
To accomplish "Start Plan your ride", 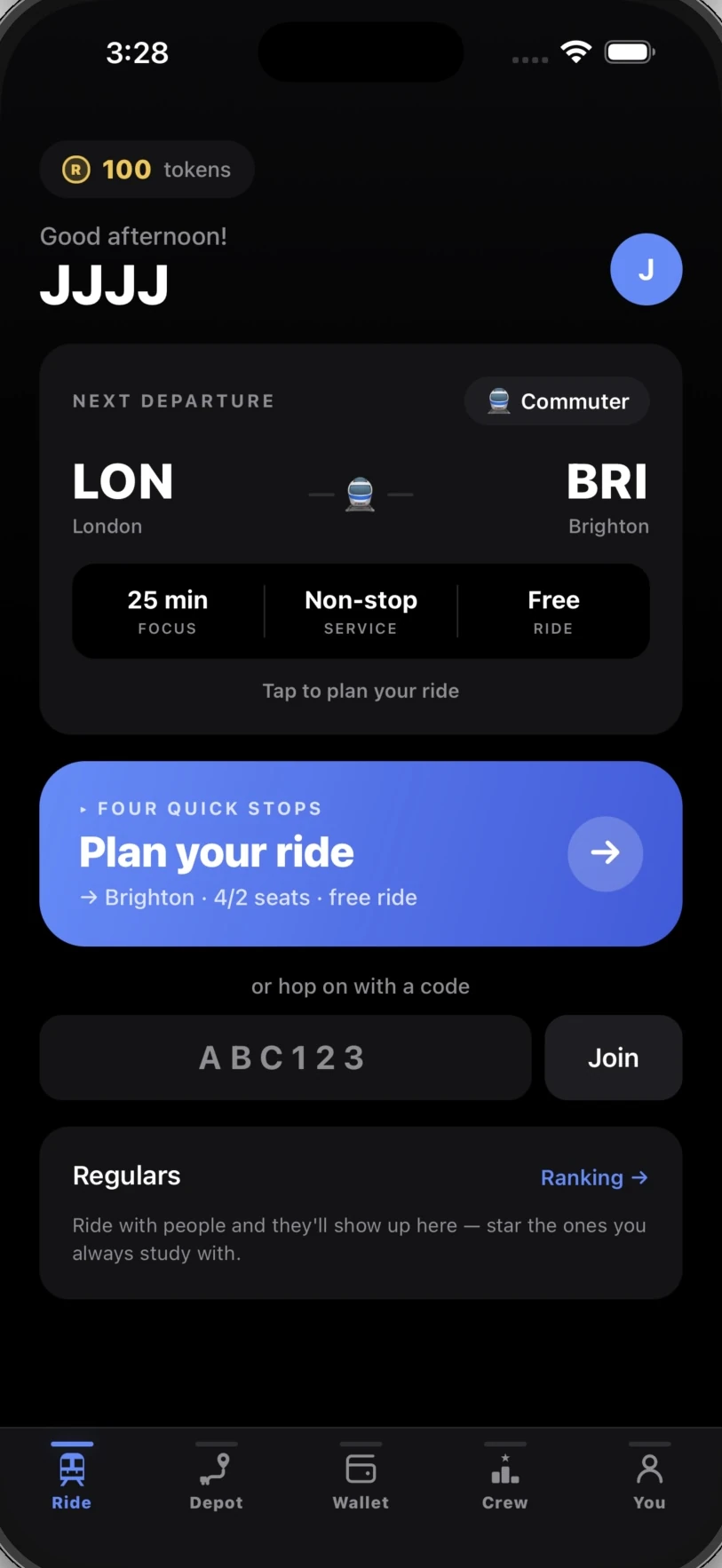I will (361, 853).
